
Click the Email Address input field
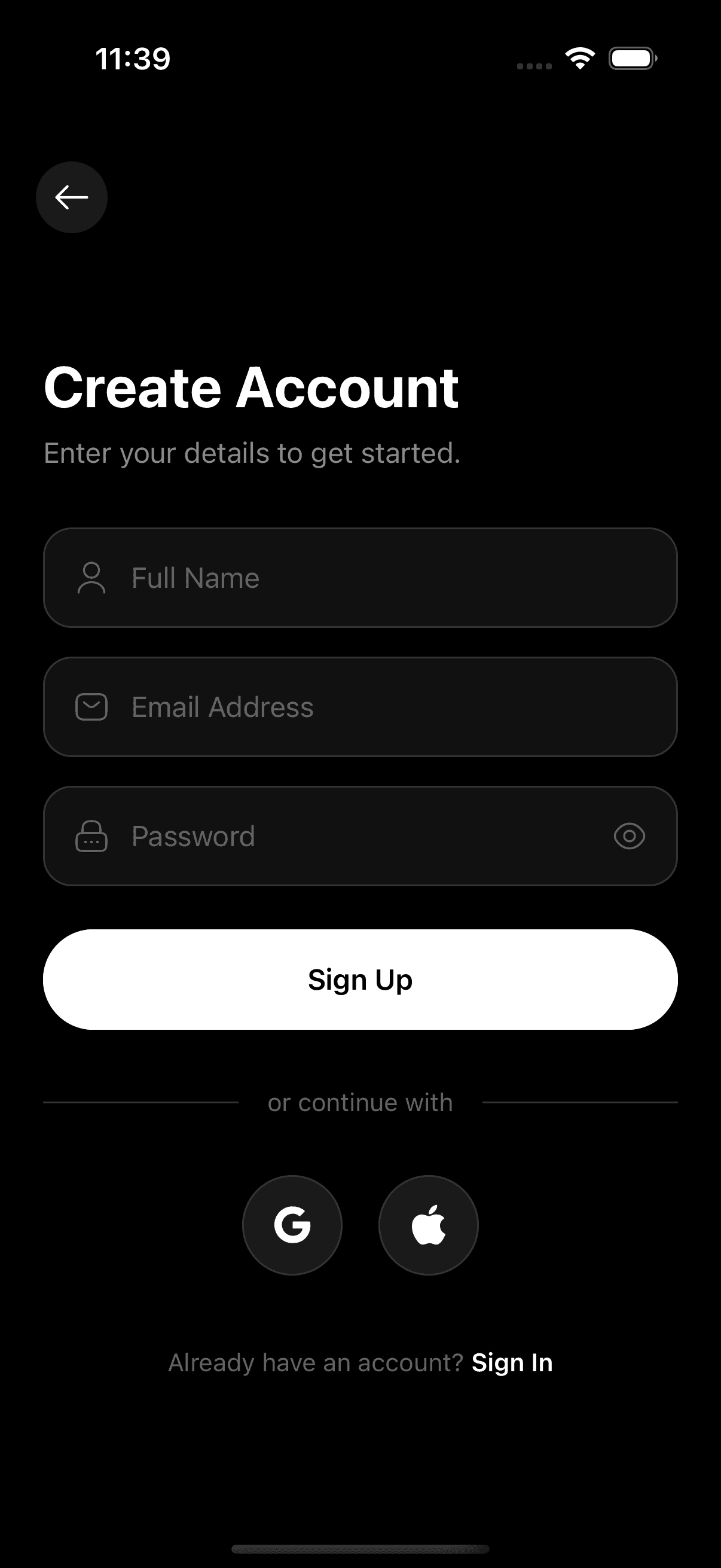point(360,707)
